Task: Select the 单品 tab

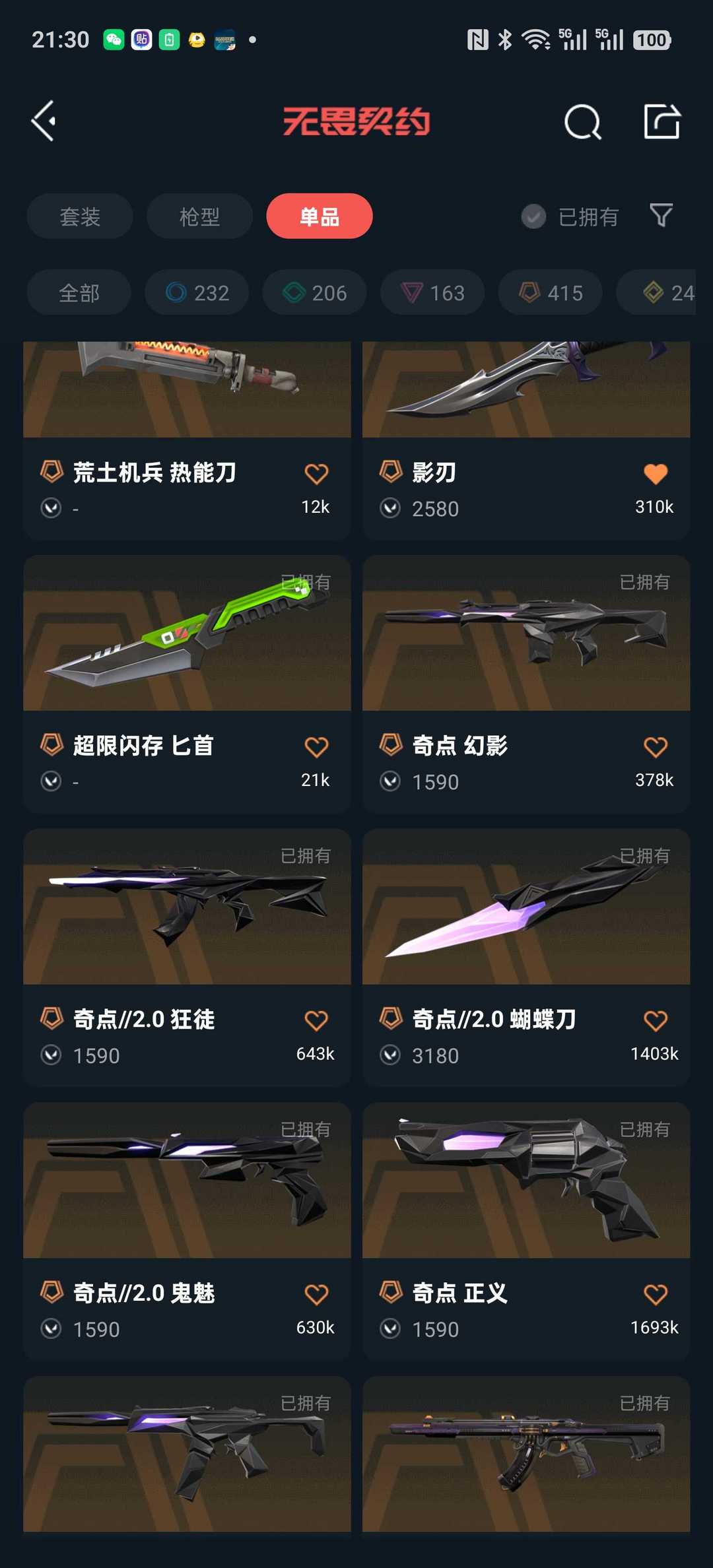Action: click(x=320, y=216)
